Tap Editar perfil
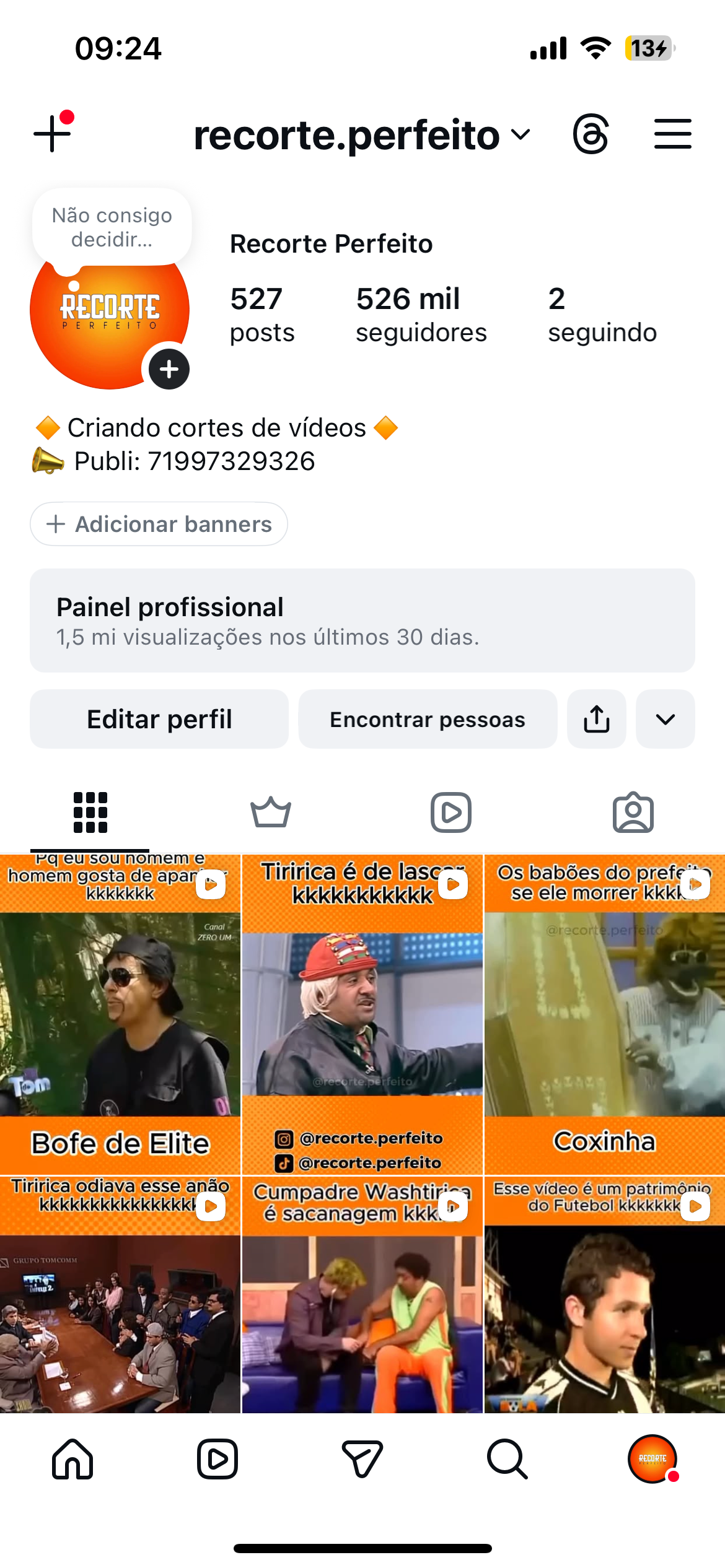Viewport: 725px width, 1568px height. coord(159,719)
